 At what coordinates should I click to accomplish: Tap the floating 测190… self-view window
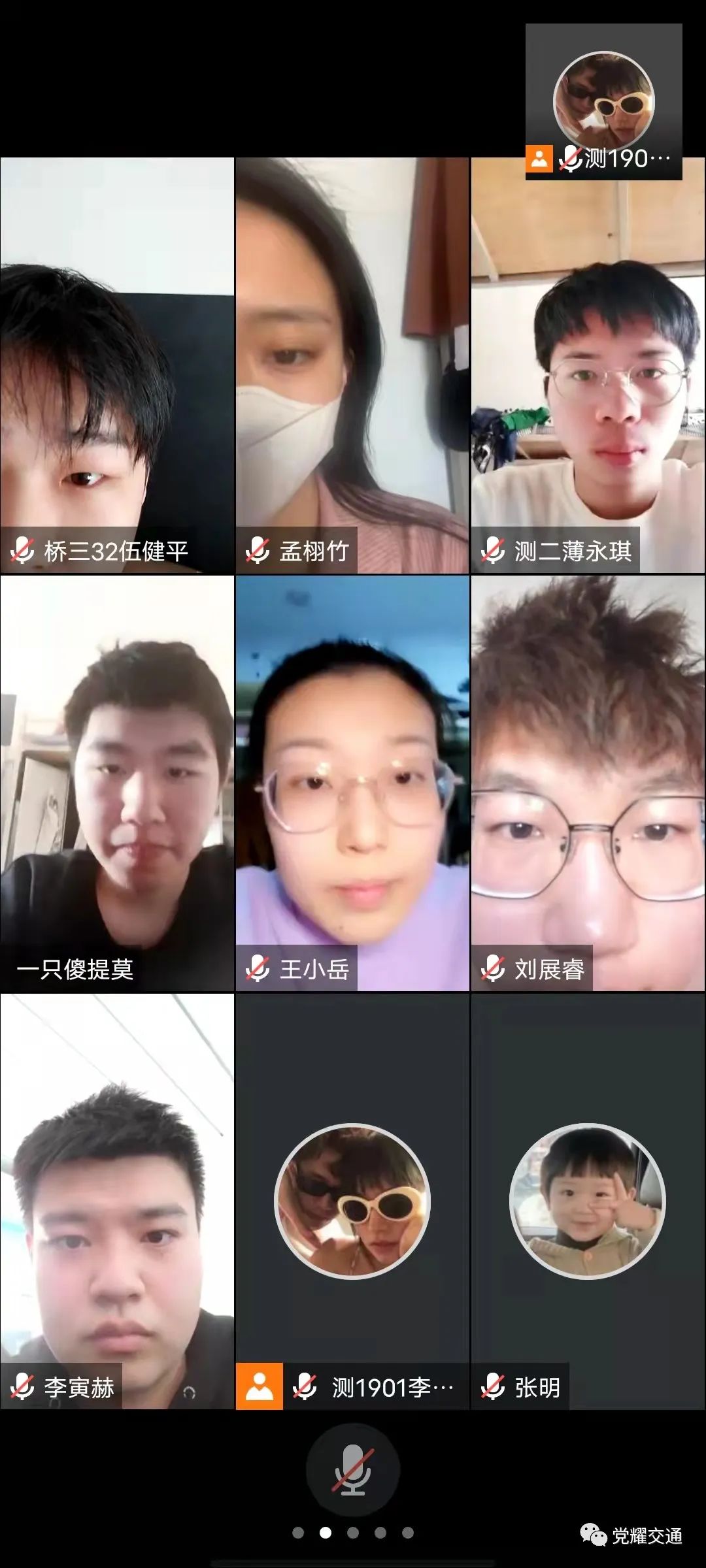pos(603,101)
